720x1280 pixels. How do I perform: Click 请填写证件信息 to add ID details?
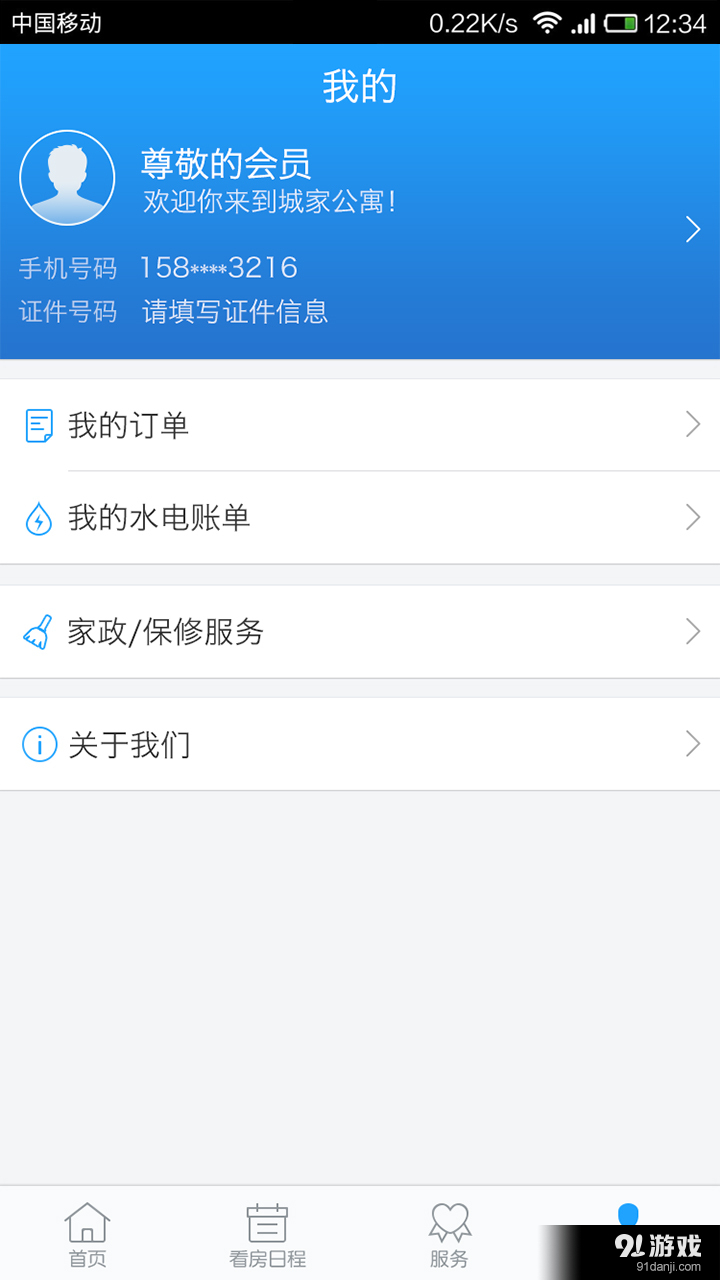coord(235,312)
